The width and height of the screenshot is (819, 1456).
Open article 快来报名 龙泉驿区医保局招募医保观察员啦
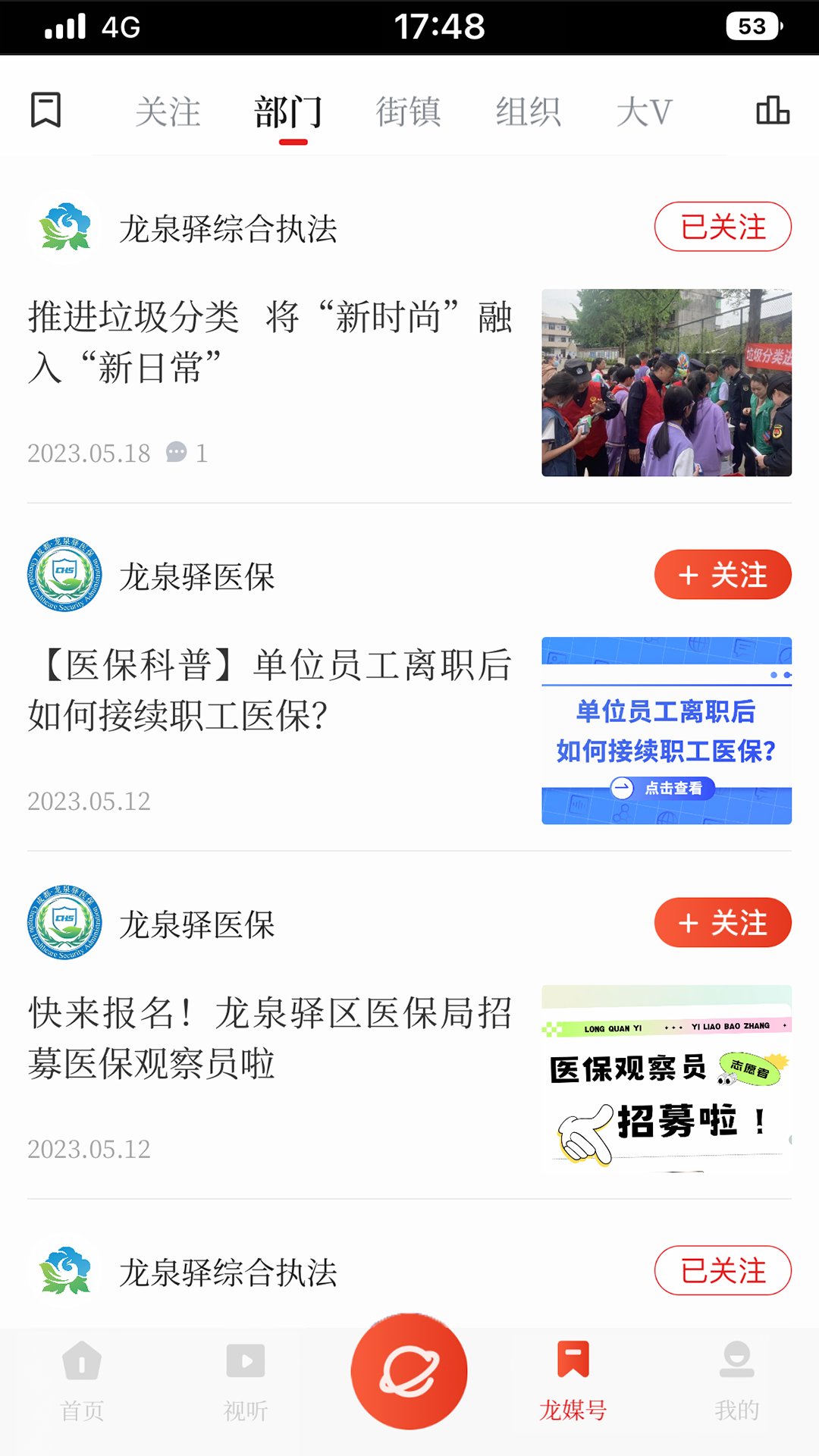coord(270,1037)
